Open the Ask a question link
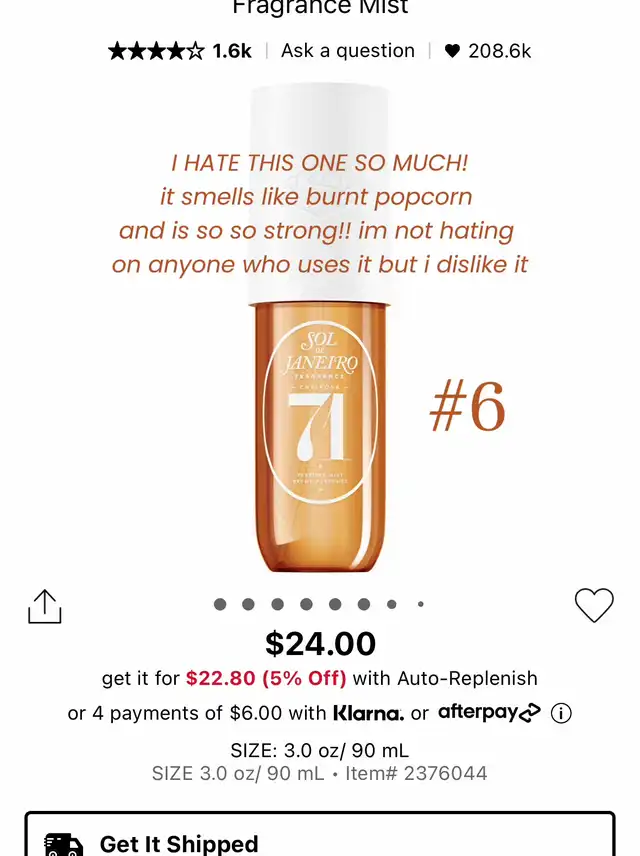 coord(347,51)
